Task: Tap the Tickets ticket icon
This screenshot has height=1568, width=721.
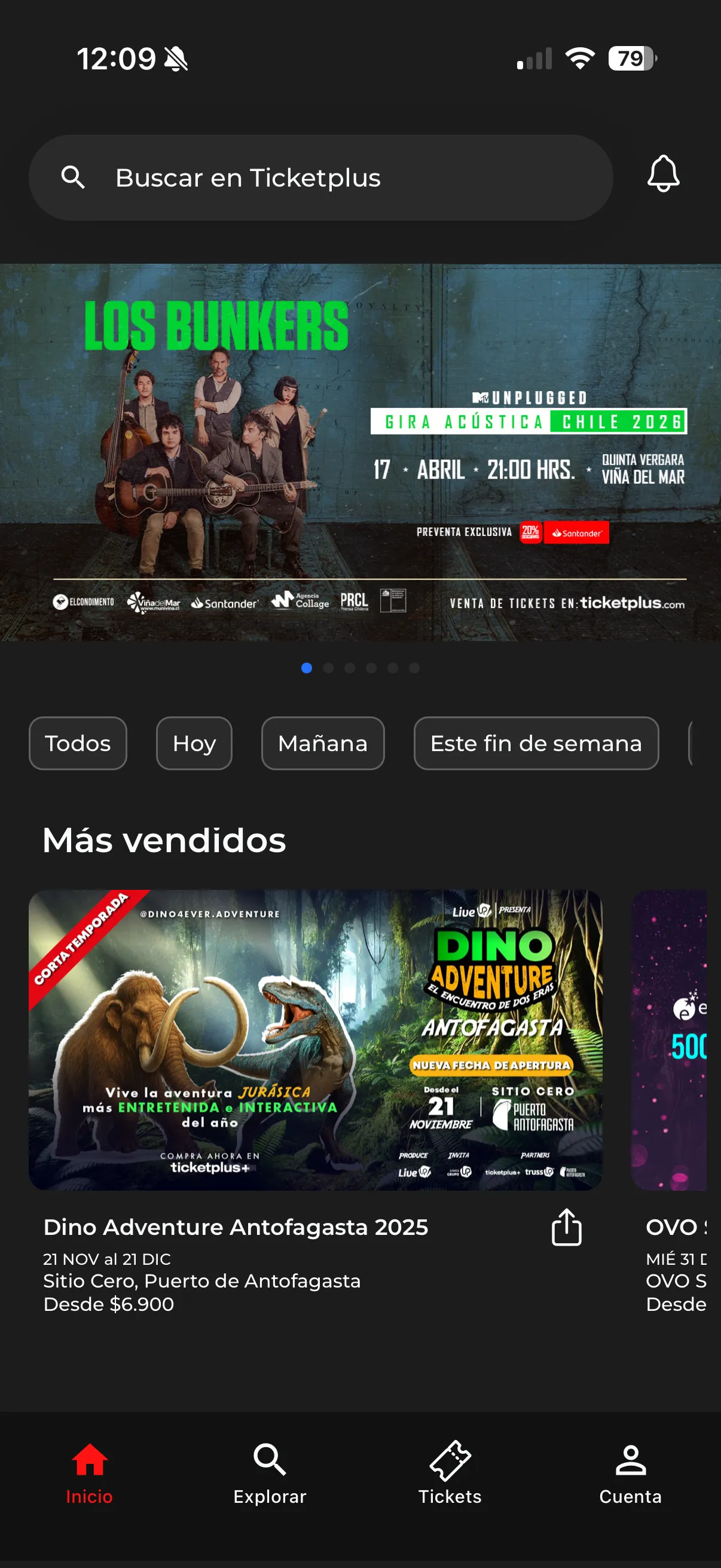Action: coord(450,1460)
